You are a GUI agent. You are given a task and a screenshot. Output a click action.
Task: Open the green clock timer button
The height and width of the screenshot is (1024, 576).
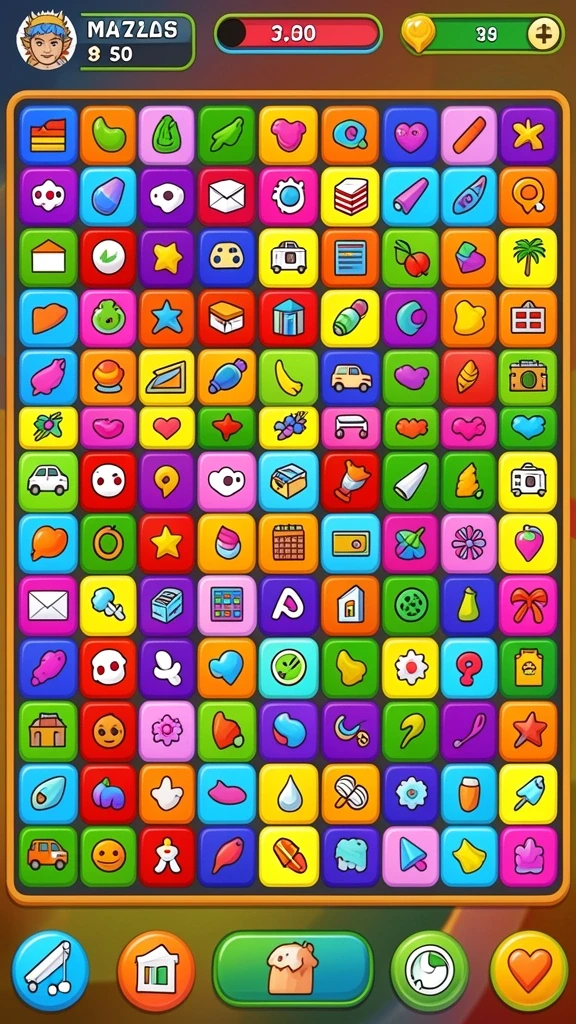[429, 970]
